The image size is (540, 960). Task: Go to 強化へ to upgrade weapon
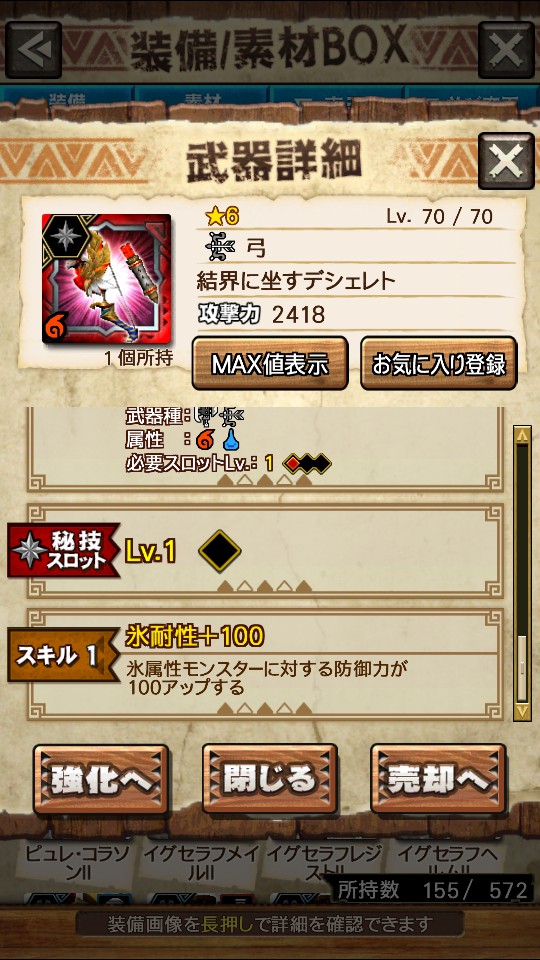[x=101, y=779]
